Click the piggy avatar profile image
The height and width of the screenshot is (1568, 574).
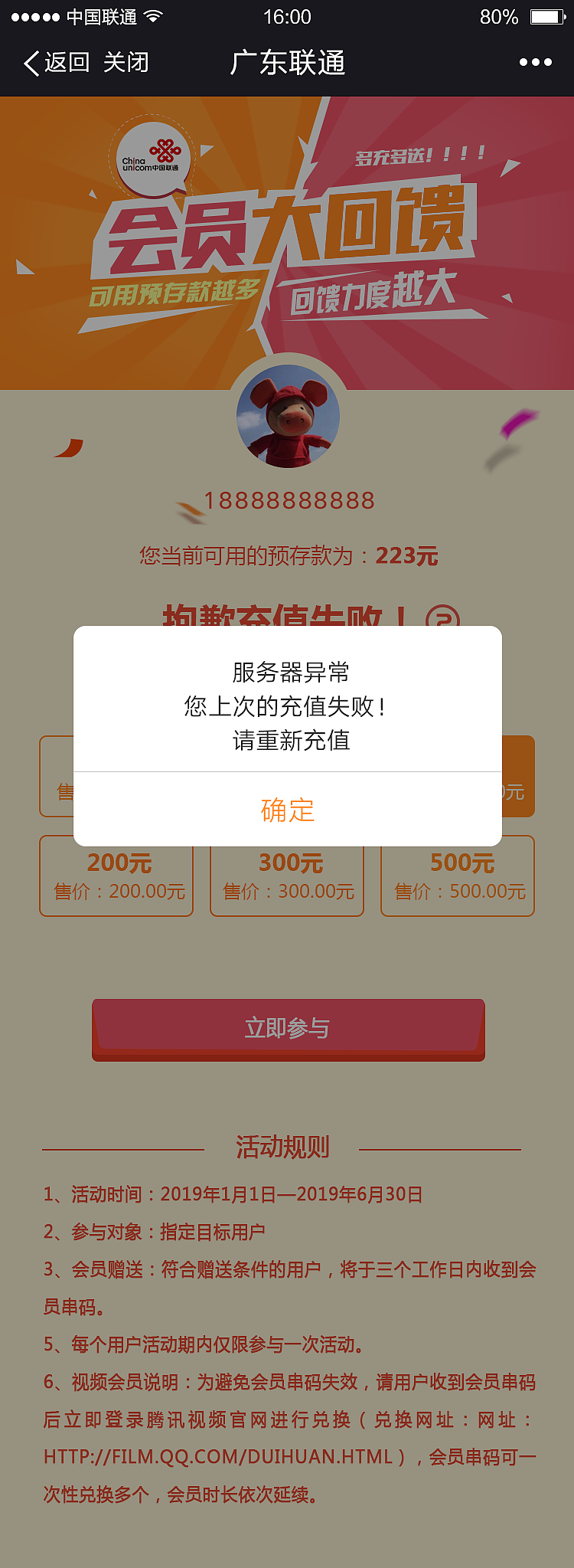coord(286,417)
